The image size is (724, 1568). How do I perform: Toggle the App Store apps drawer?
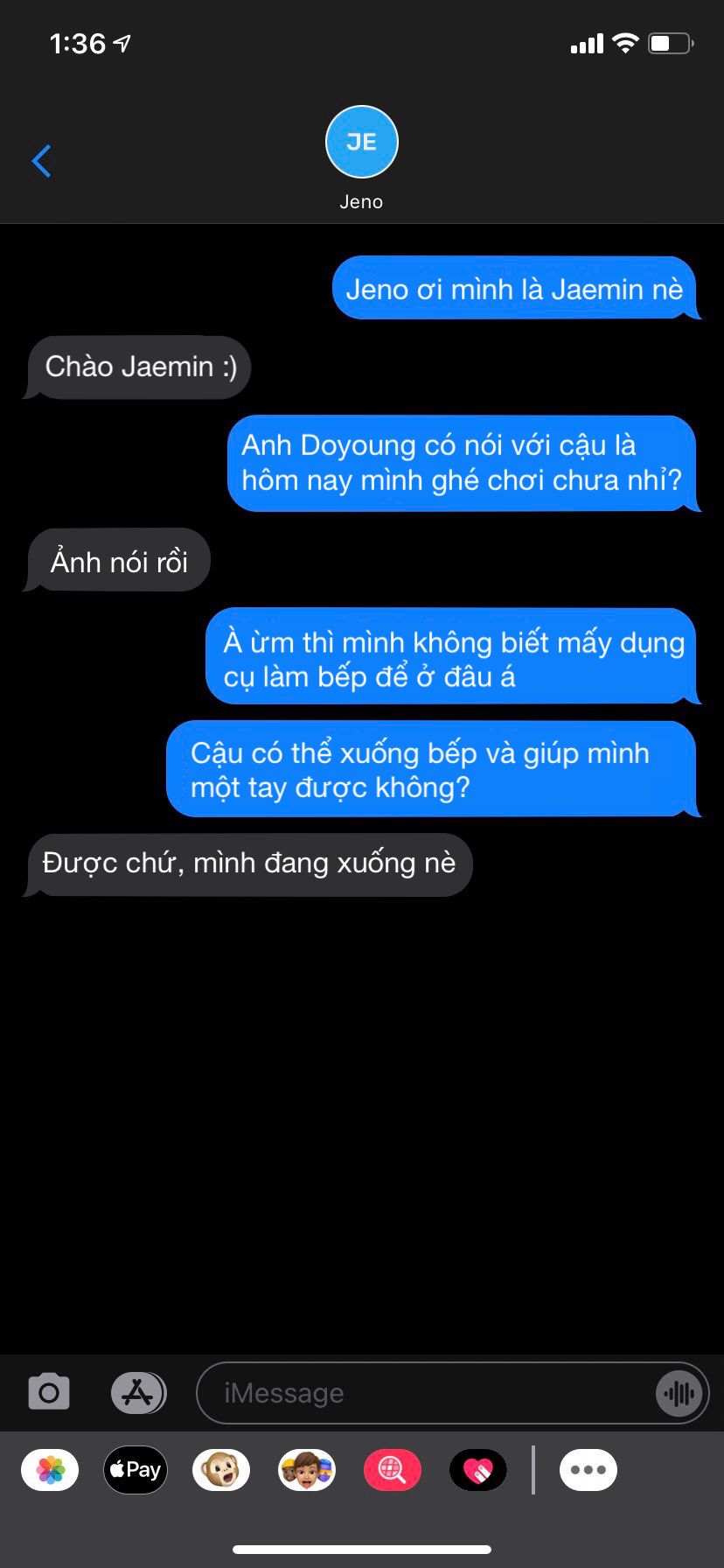pos(138,1392)
